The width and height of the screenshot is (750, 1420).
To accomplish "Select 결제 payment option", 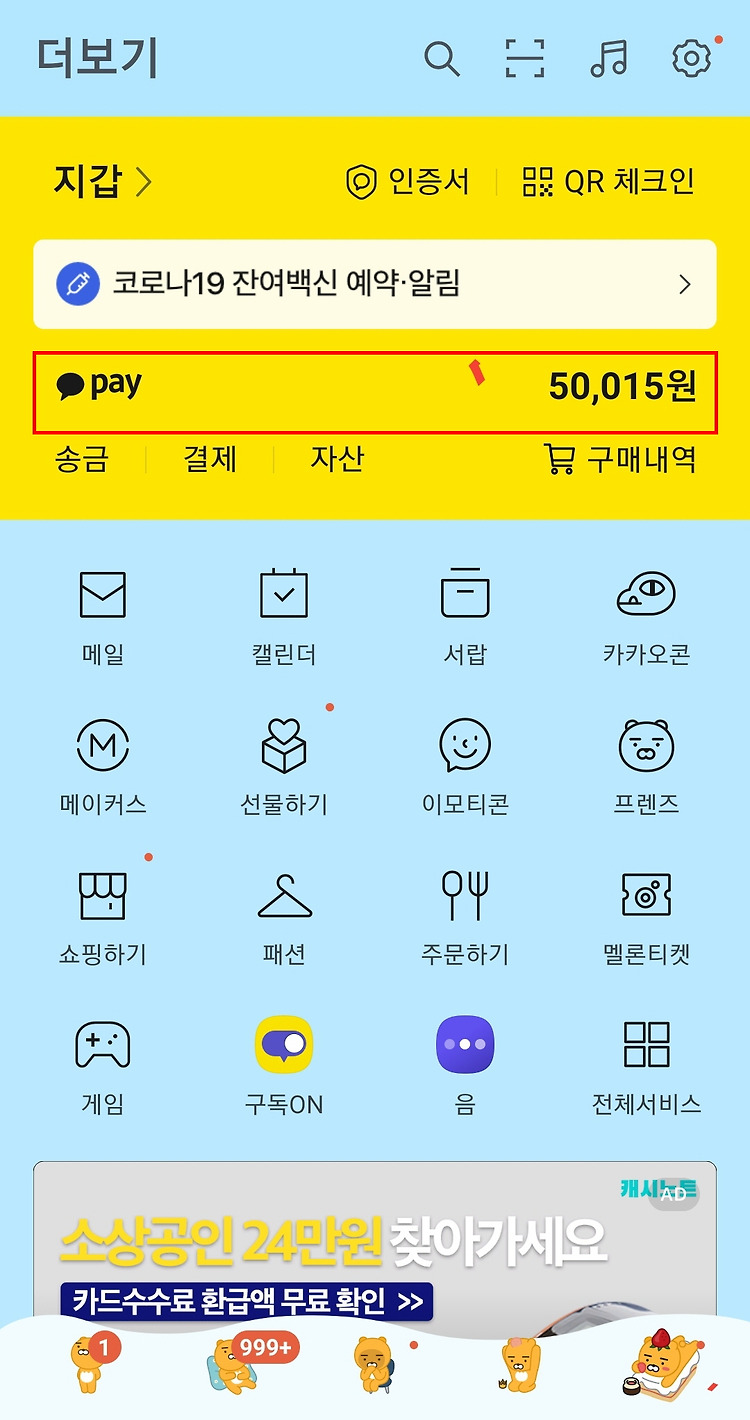I will [210, 459].
